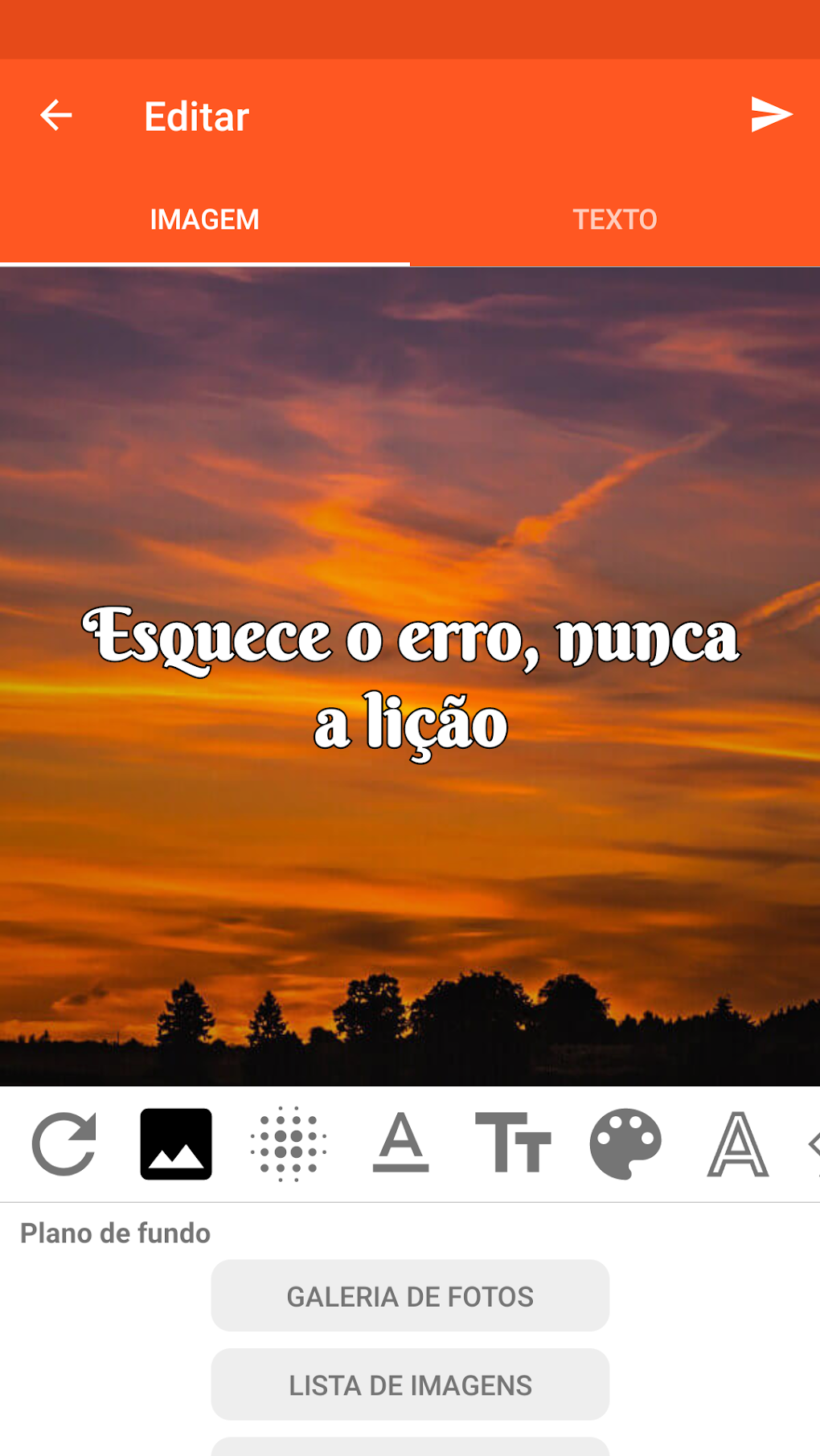Image resolution: width=820 pixels, height=1456 pixels.
Task: Tap the Plano de fundo section label
Action: tap(115, 1233)
